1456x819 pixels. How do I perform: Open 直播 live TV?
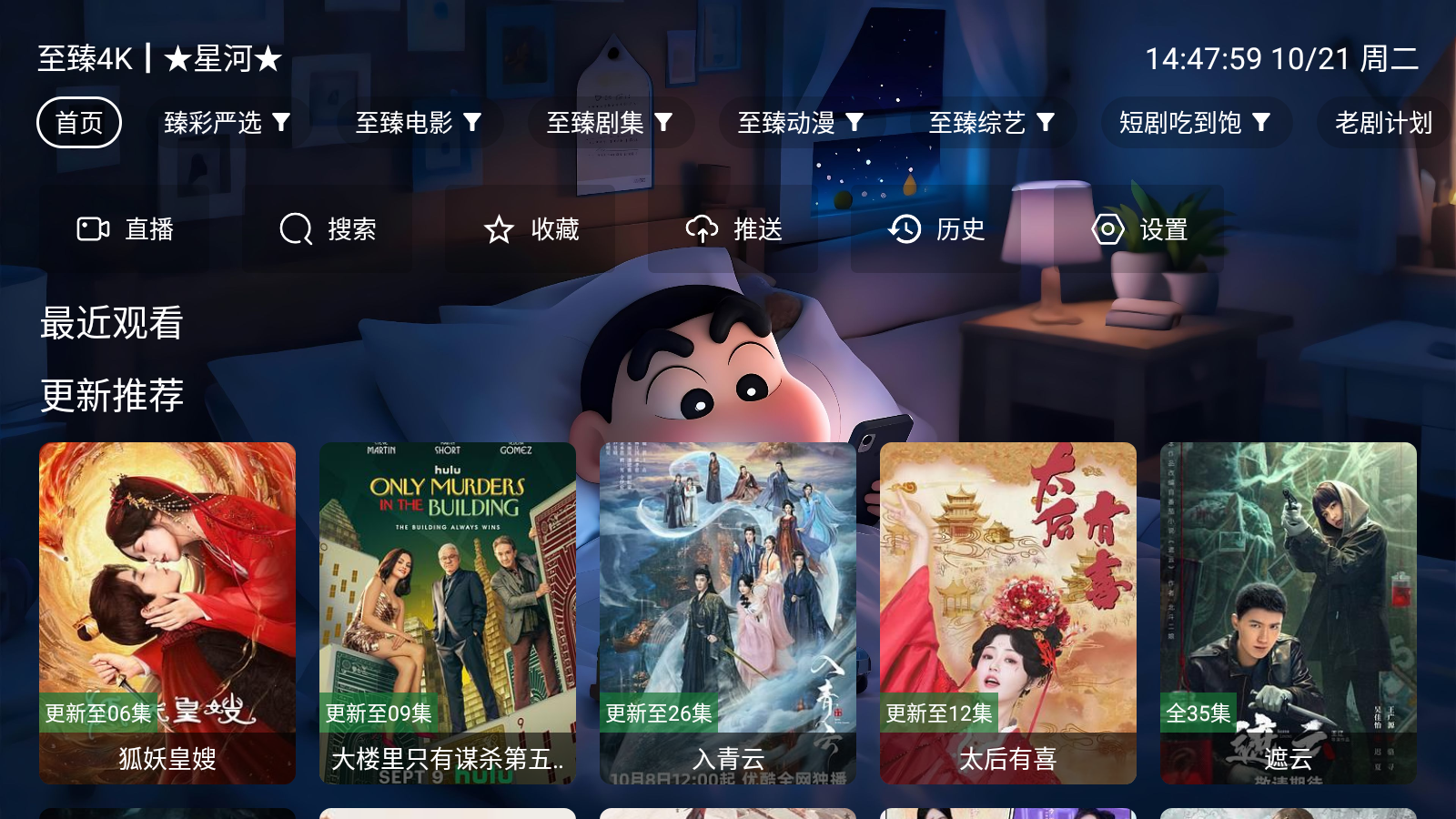(x=126, y=229)
